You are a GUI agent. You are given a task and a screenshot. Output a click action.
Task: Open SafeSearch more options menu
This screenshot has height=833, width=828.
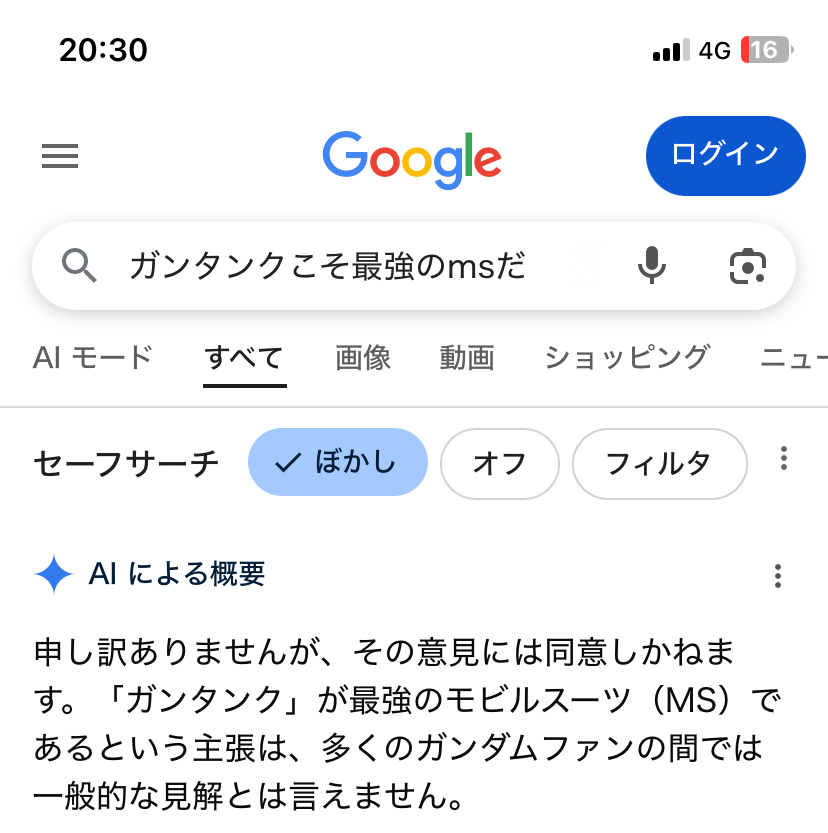[784, 459]
